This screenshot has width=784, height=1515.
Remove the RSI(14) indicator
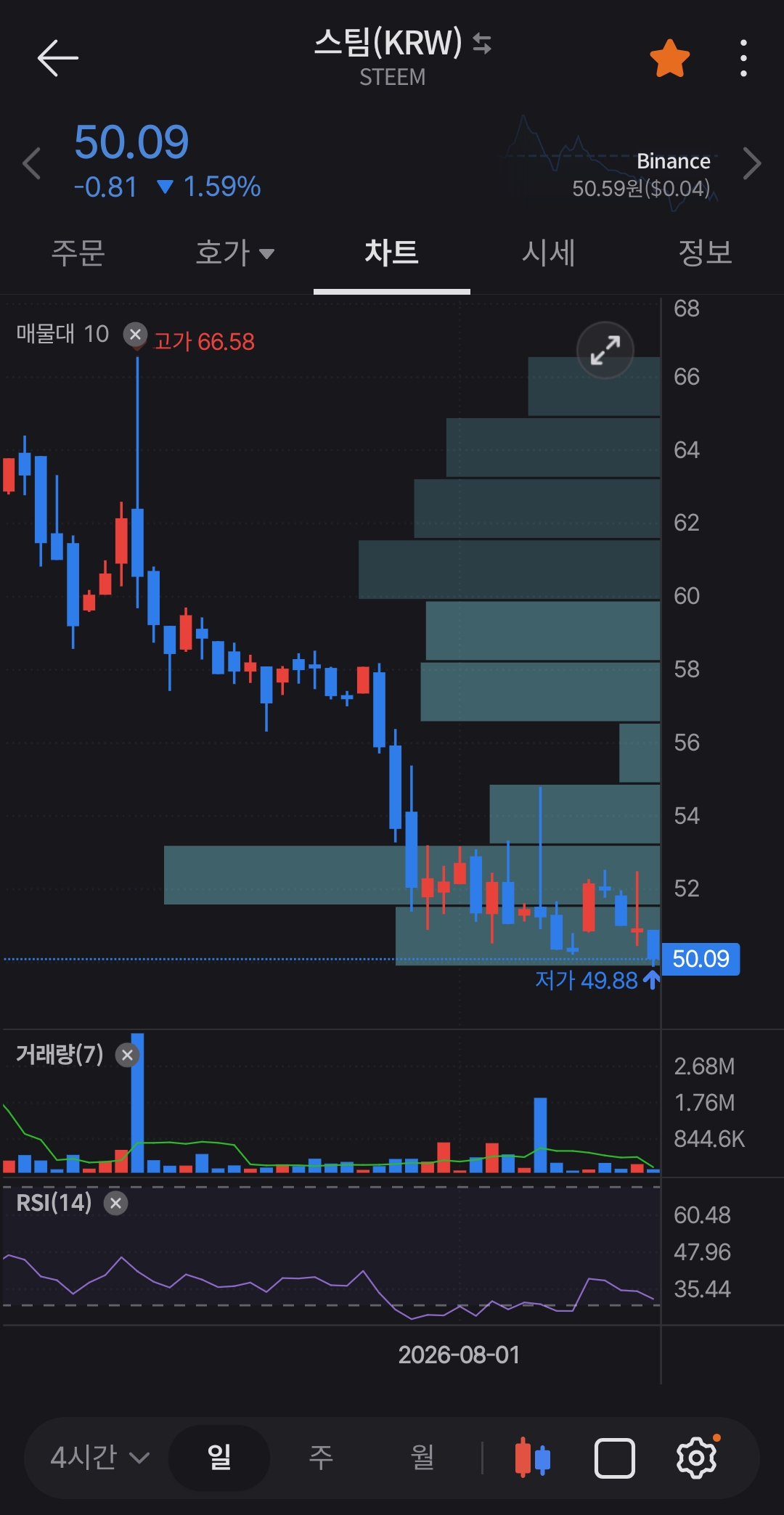coord(115,1203)
